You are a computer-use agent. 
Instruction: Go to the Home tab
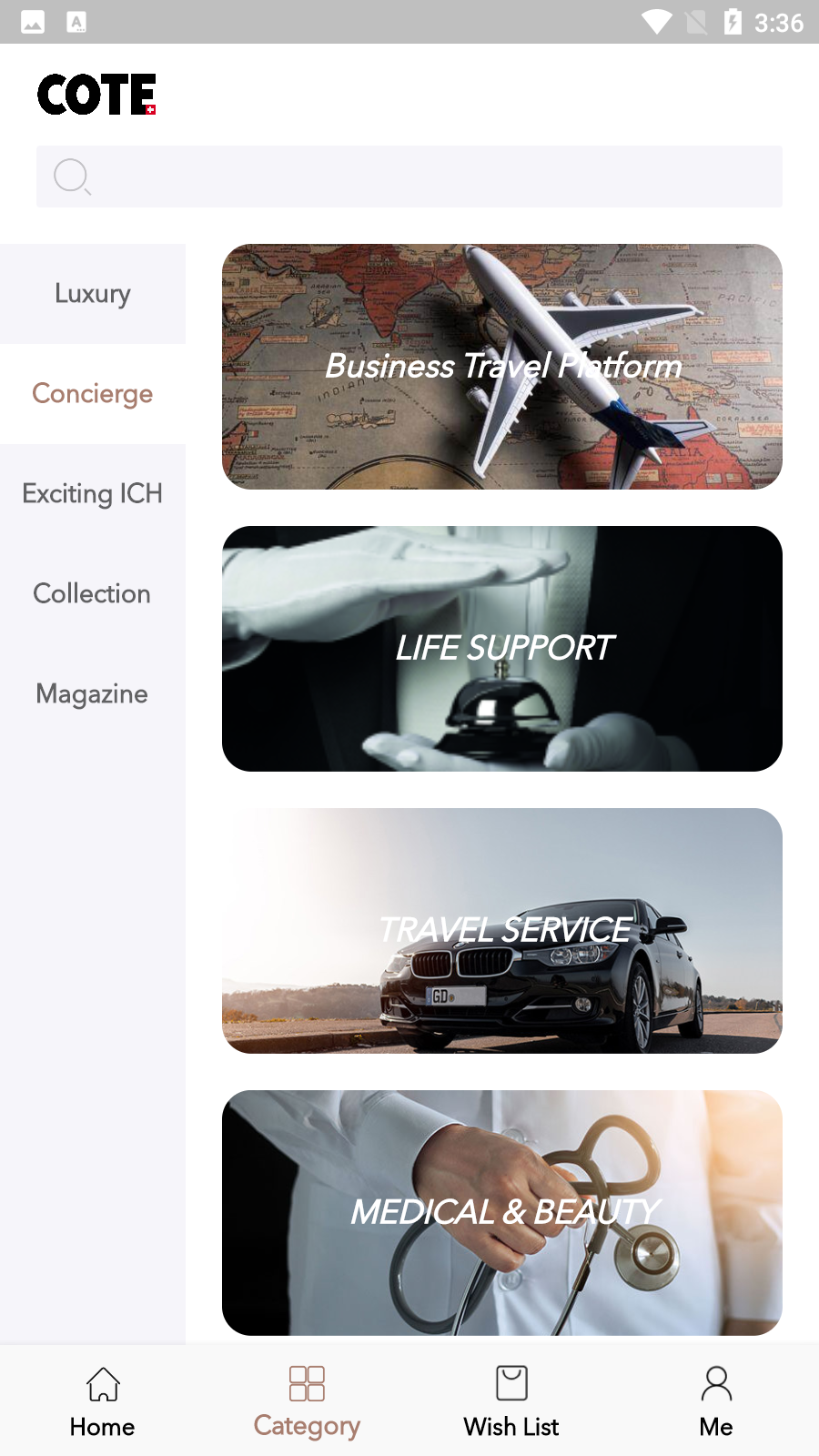tap(103, 1402)
